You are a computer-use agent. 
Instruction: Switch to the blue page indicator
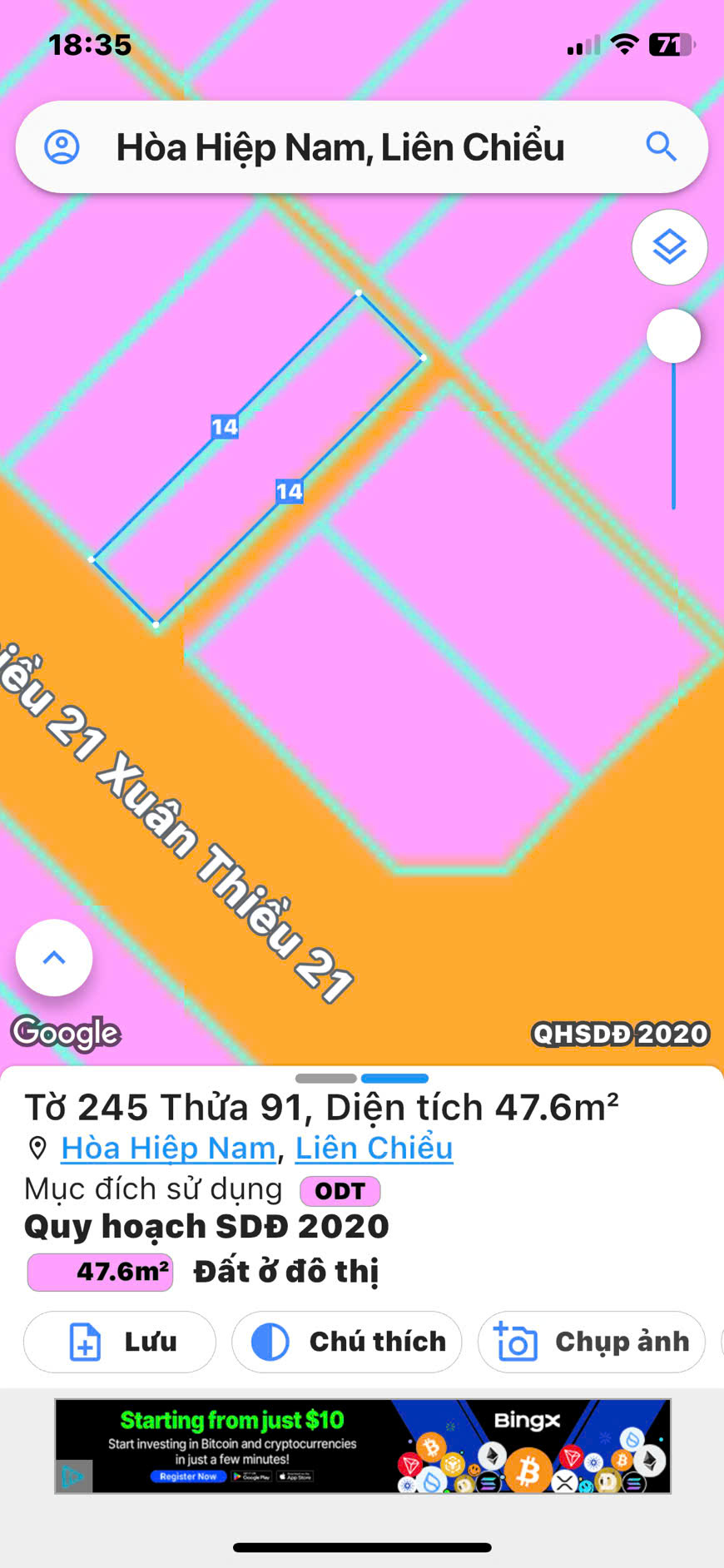tap(395, 1079)
